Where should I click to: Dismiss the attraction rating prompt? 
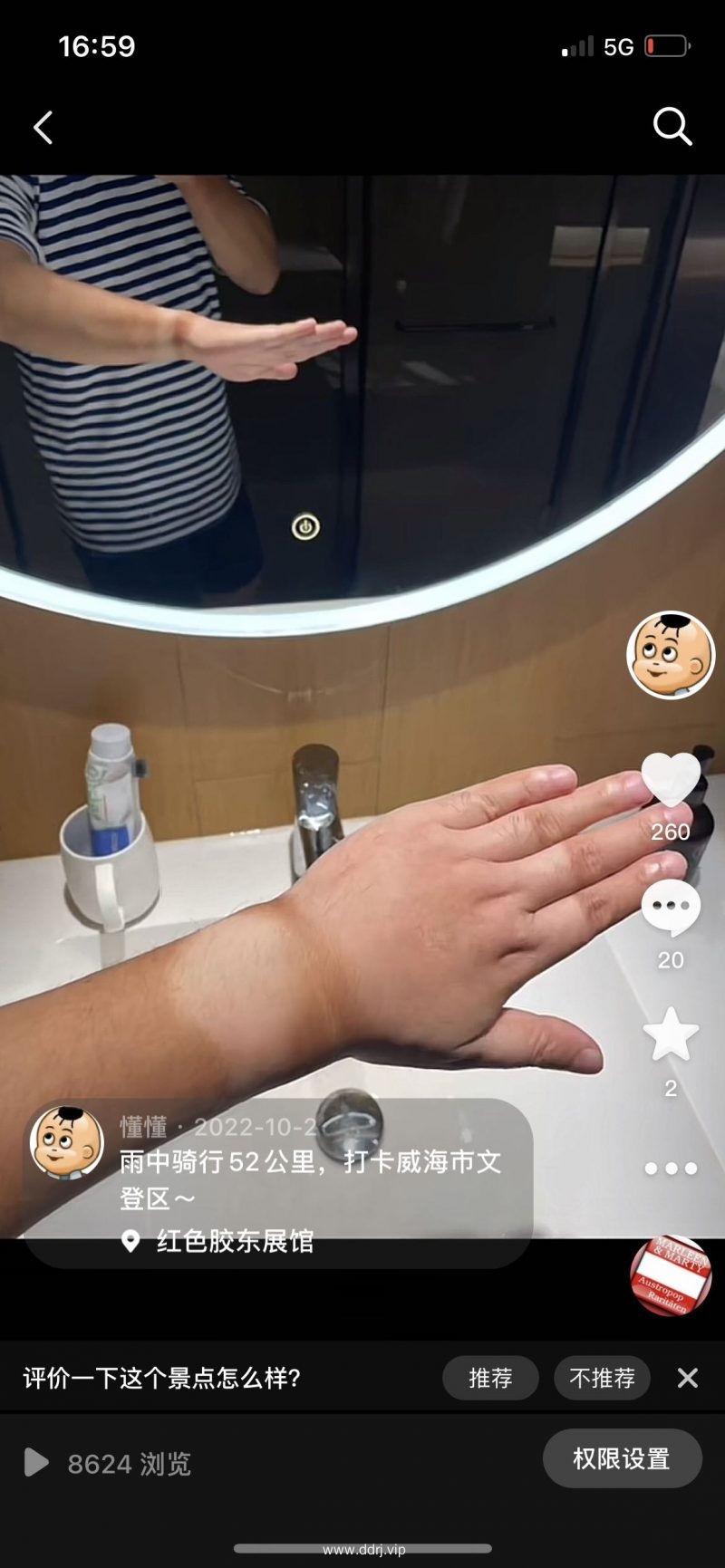(x=688, y=1378)
